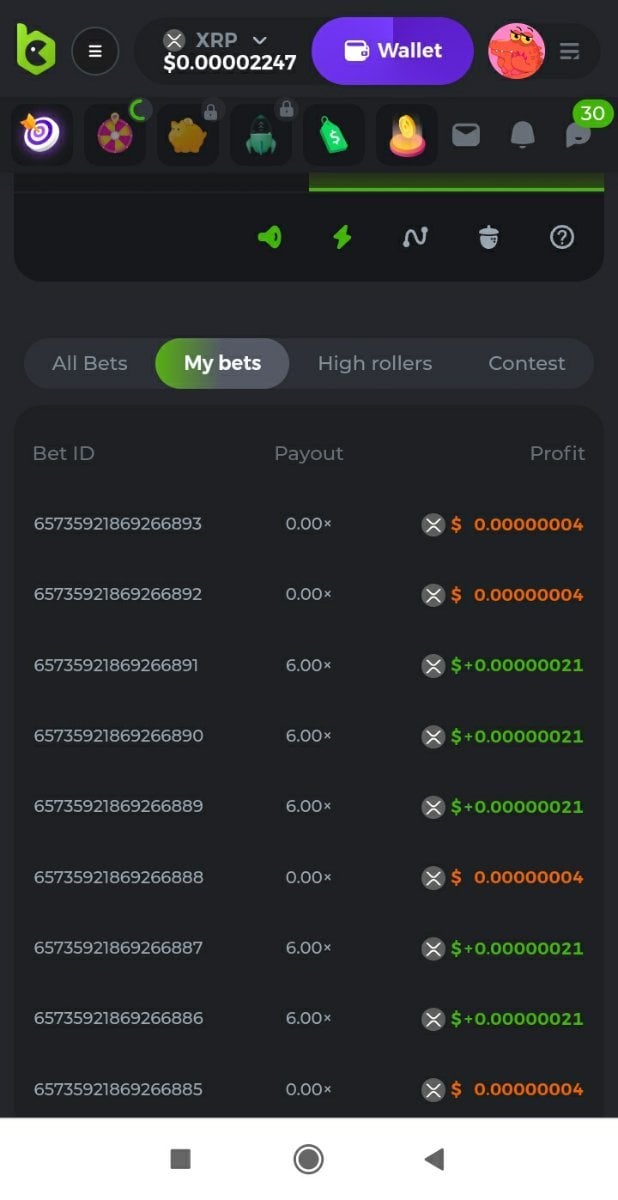Open the coin bonus icon

406,134
